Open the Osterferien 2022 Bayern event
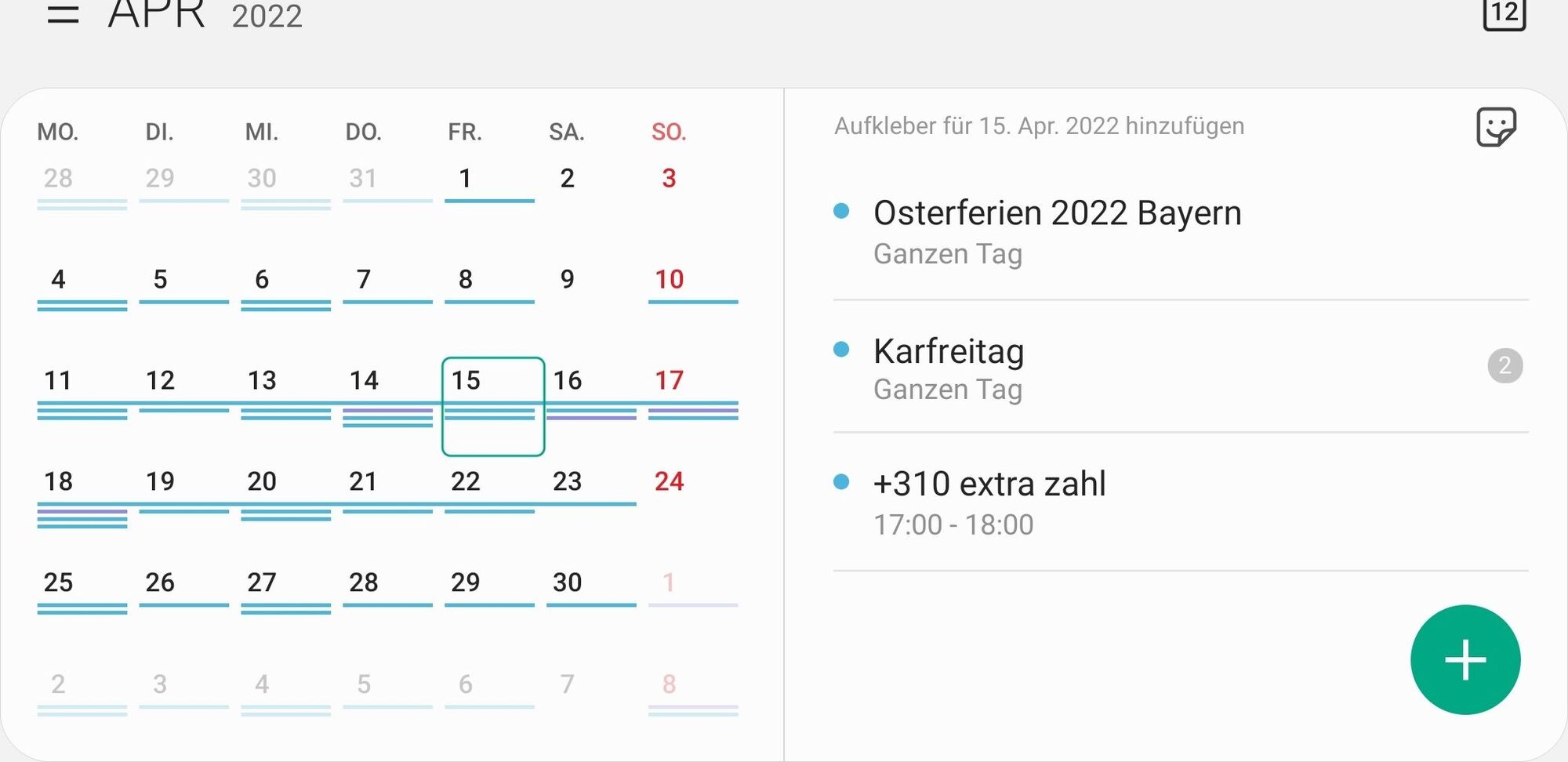Image resolution: width=1568 pixels, height=762 pixels. 1057,232
